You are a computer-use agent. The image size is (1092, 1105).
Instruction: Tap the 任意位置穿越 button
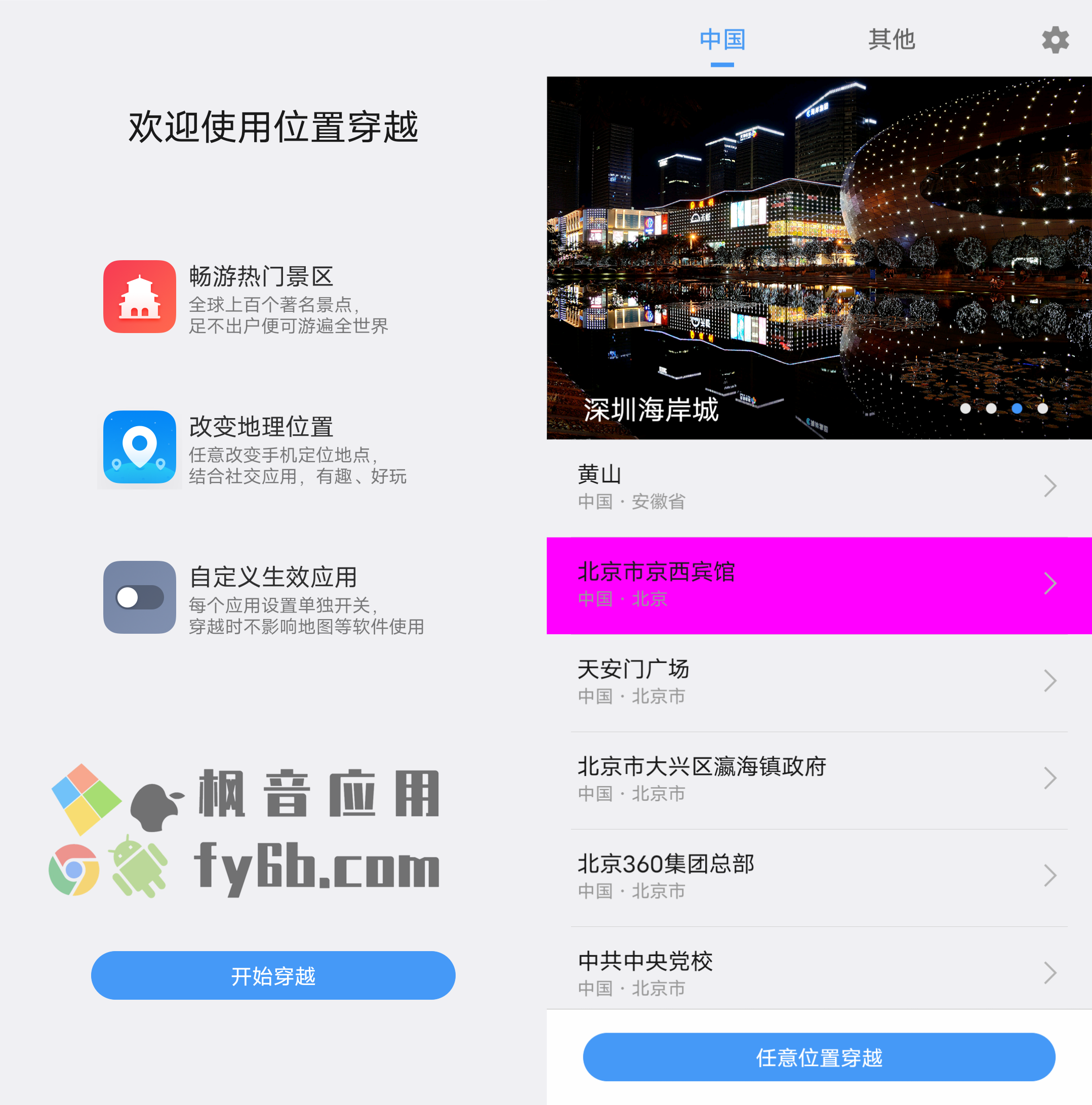(819, 1057)
